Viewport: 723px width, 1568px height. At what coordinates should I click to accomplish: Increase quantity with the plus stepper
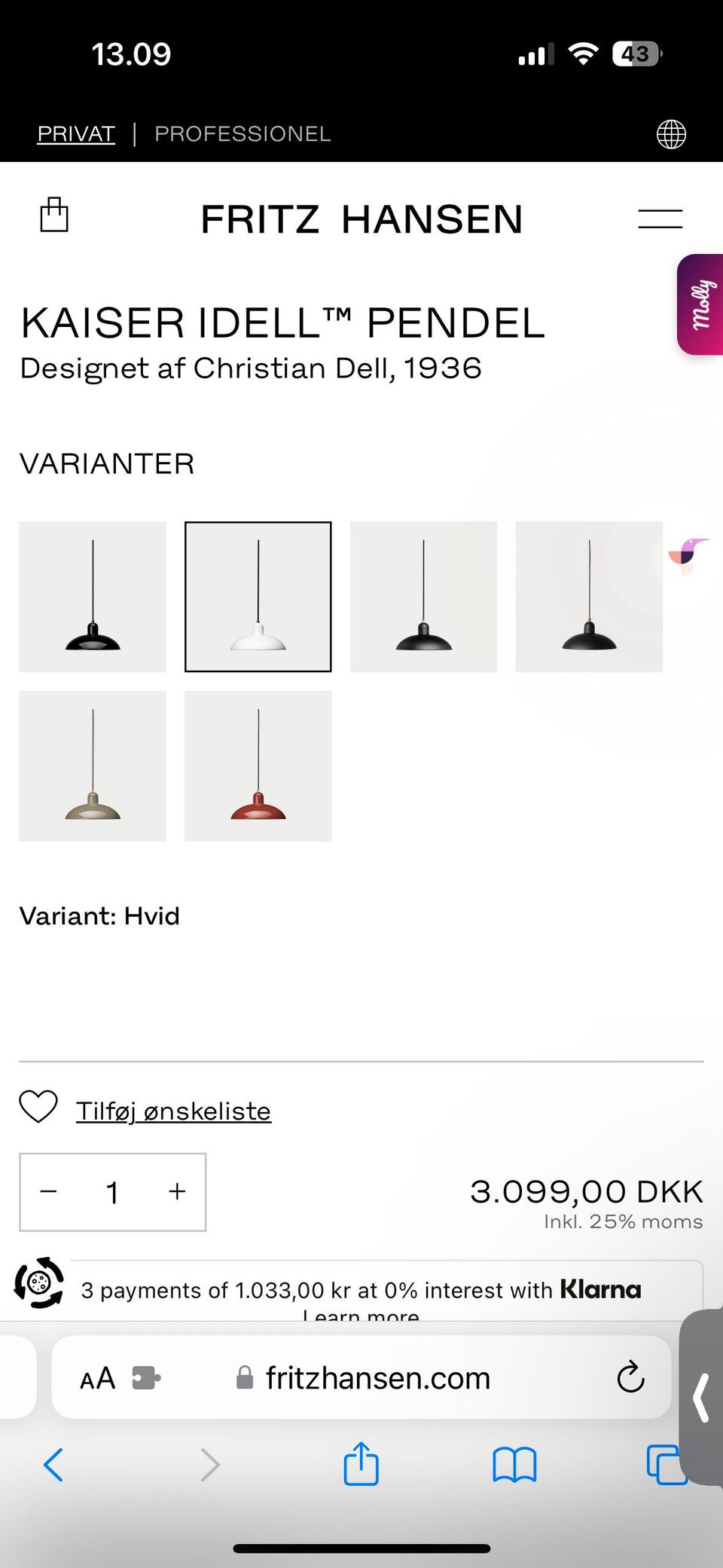176,1193
